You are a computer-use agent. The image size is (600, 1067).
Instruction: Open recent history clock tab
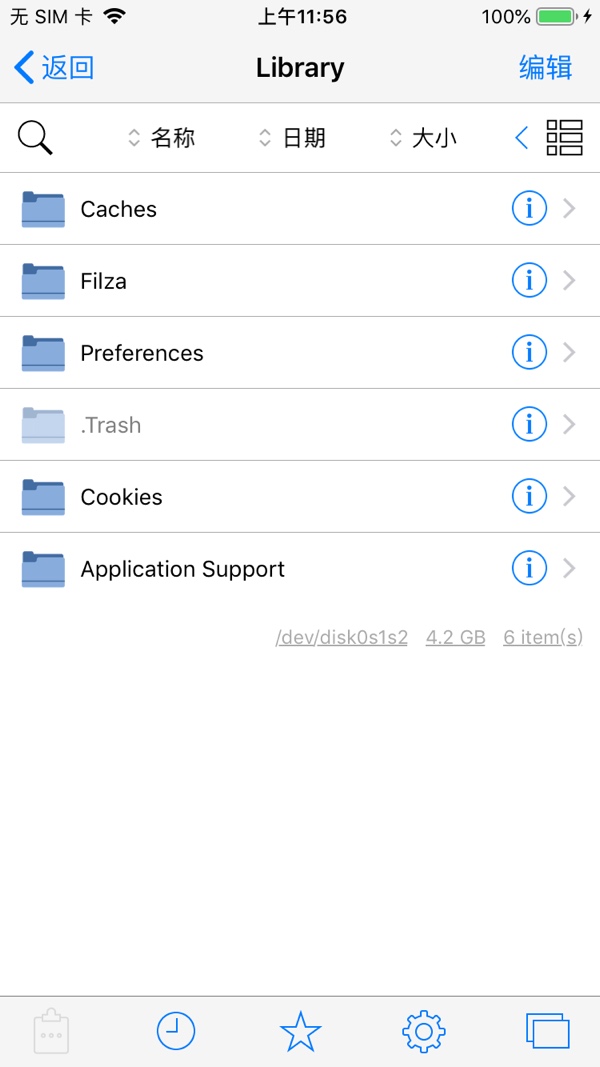pos(176,1032)
